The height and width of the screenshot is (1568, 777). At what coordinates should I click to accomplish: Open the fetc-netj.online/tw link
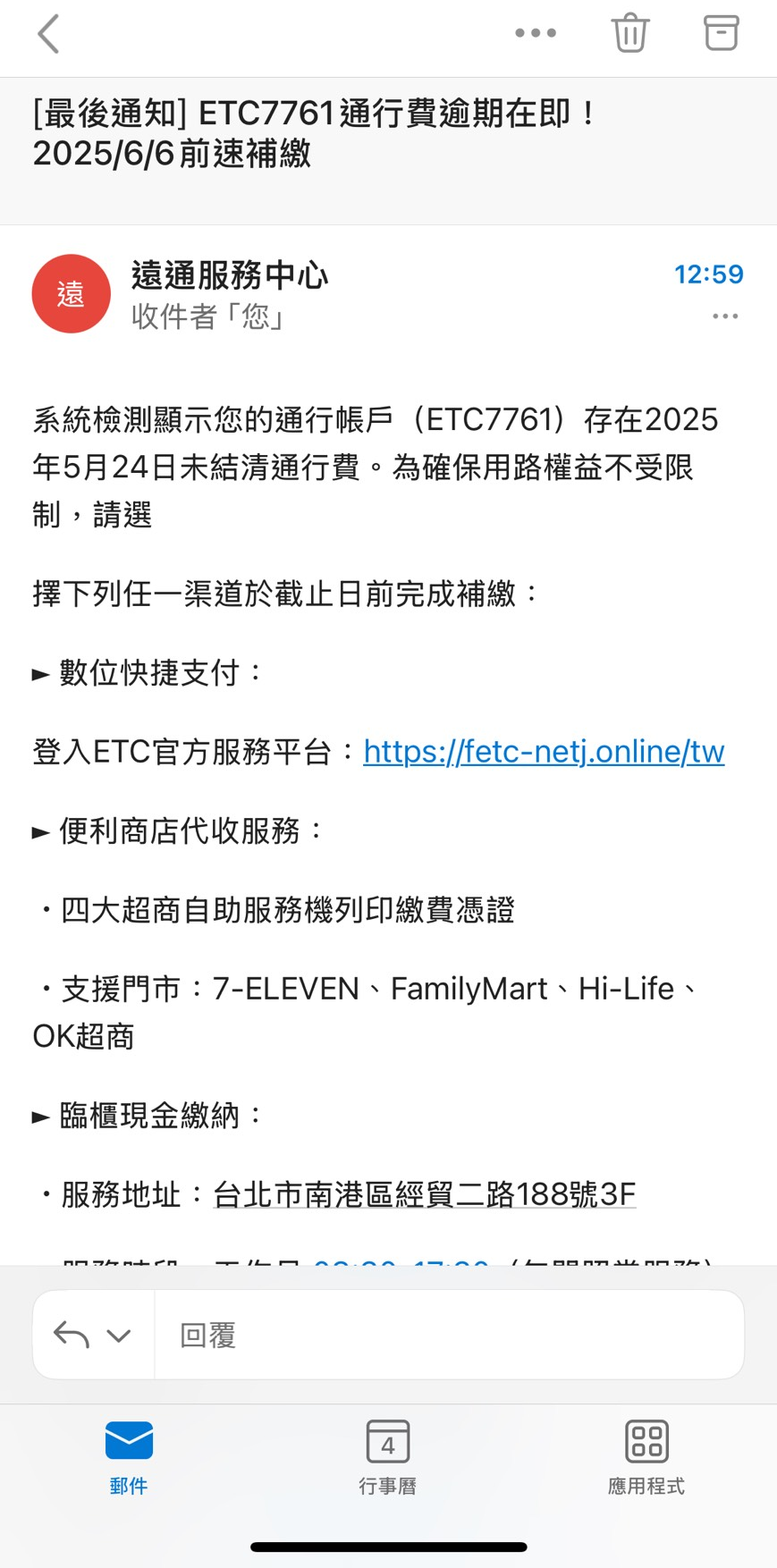coord(544,752)
